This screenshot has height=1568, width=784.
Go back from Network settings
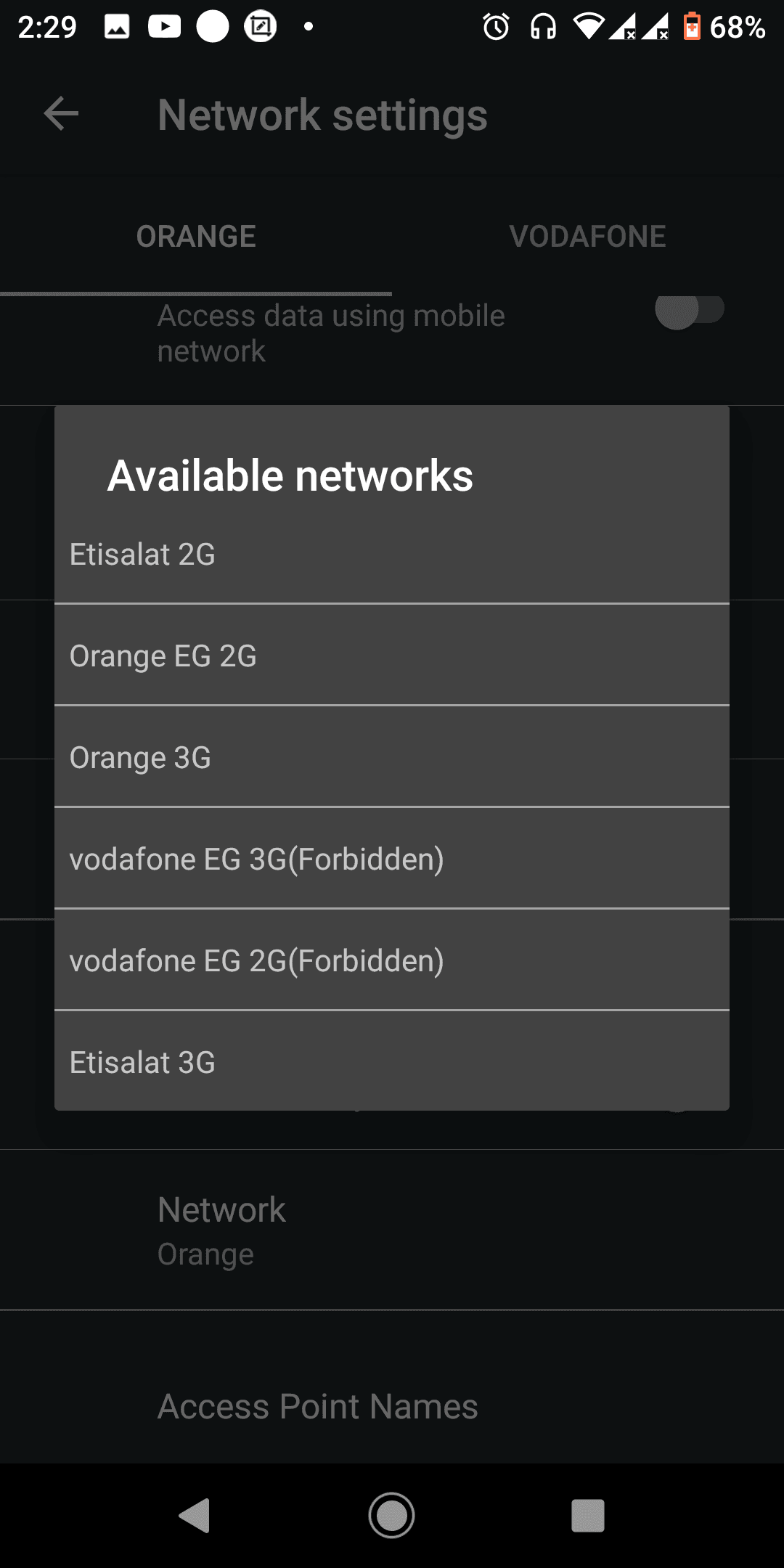click(x=61, y=114)
